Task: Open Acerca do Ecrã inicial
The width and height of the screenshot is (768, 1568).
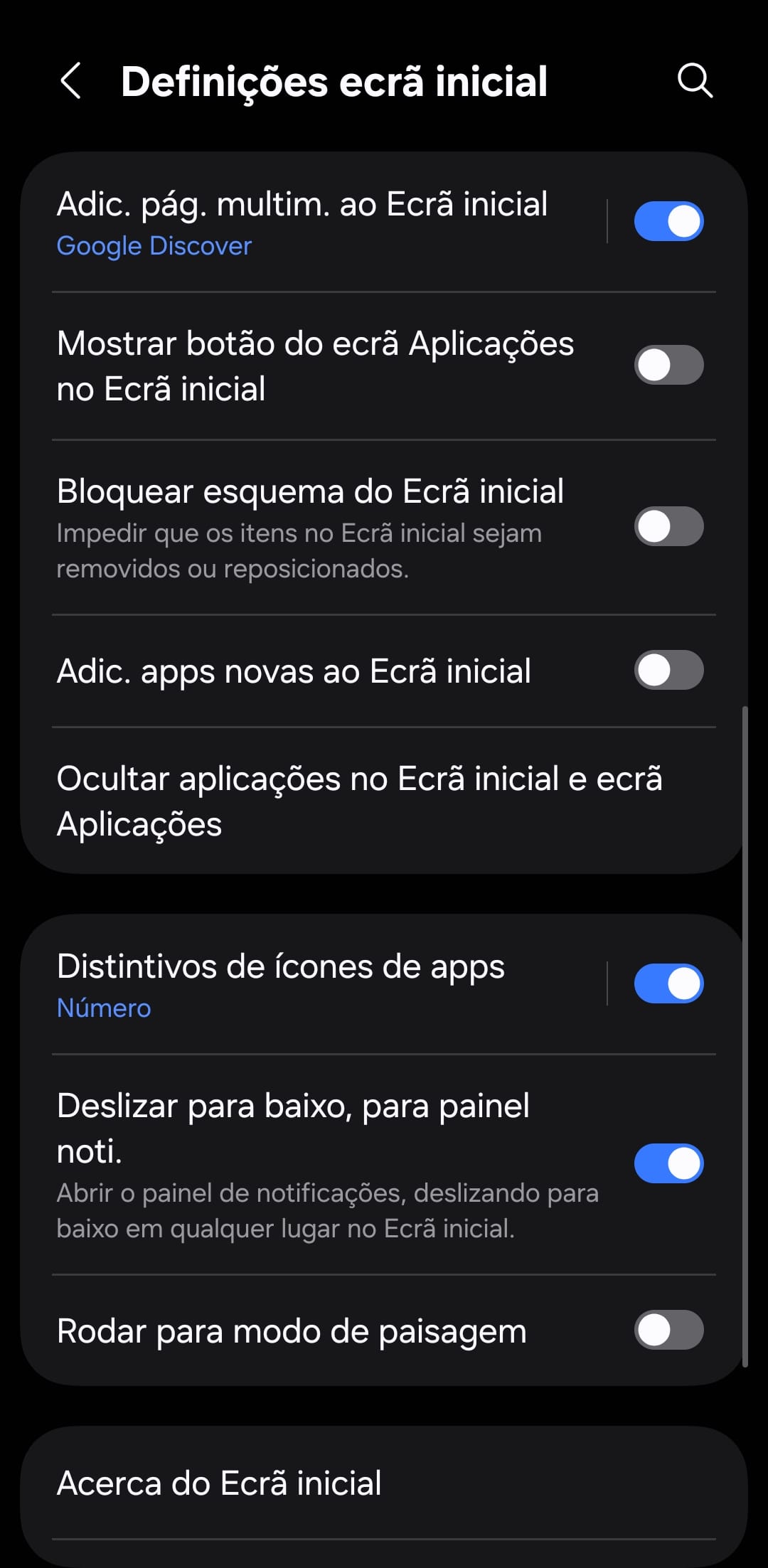Action: (219, 1483)
